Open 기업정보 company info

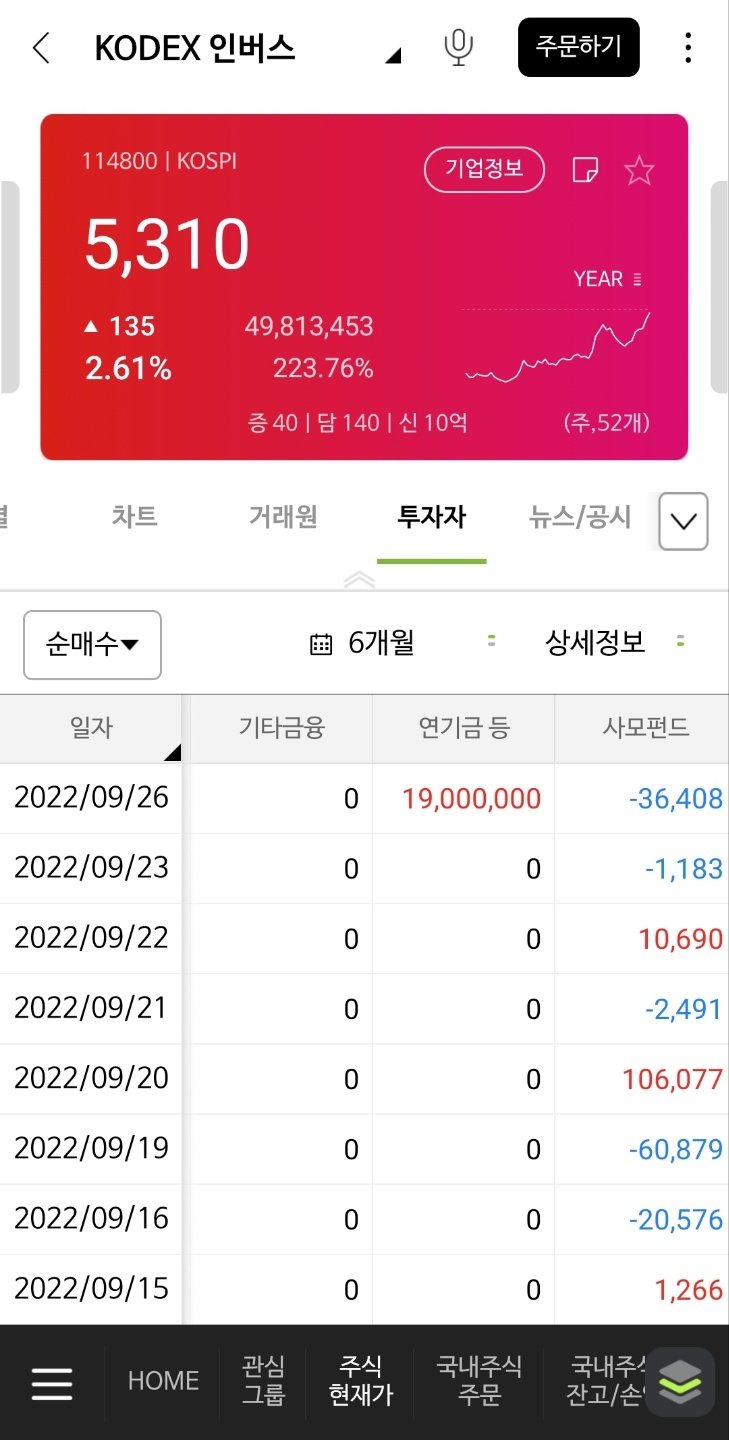pos(484,169)
